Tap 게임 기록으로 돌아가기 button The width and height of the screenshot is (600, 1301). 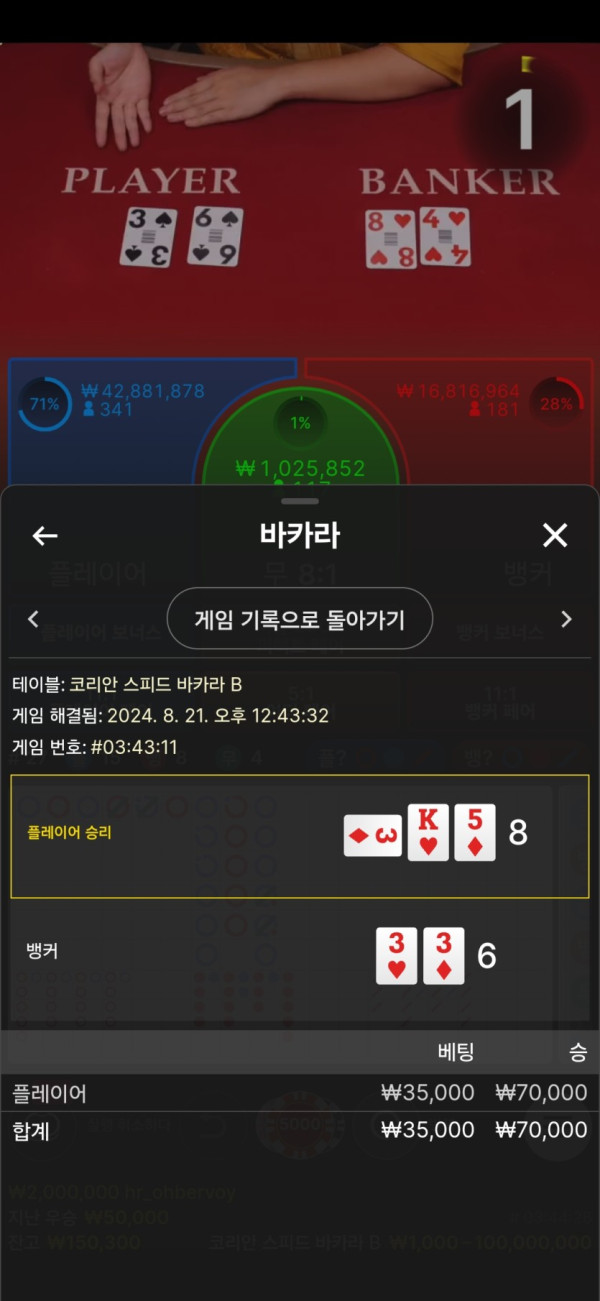pos(299,619)
